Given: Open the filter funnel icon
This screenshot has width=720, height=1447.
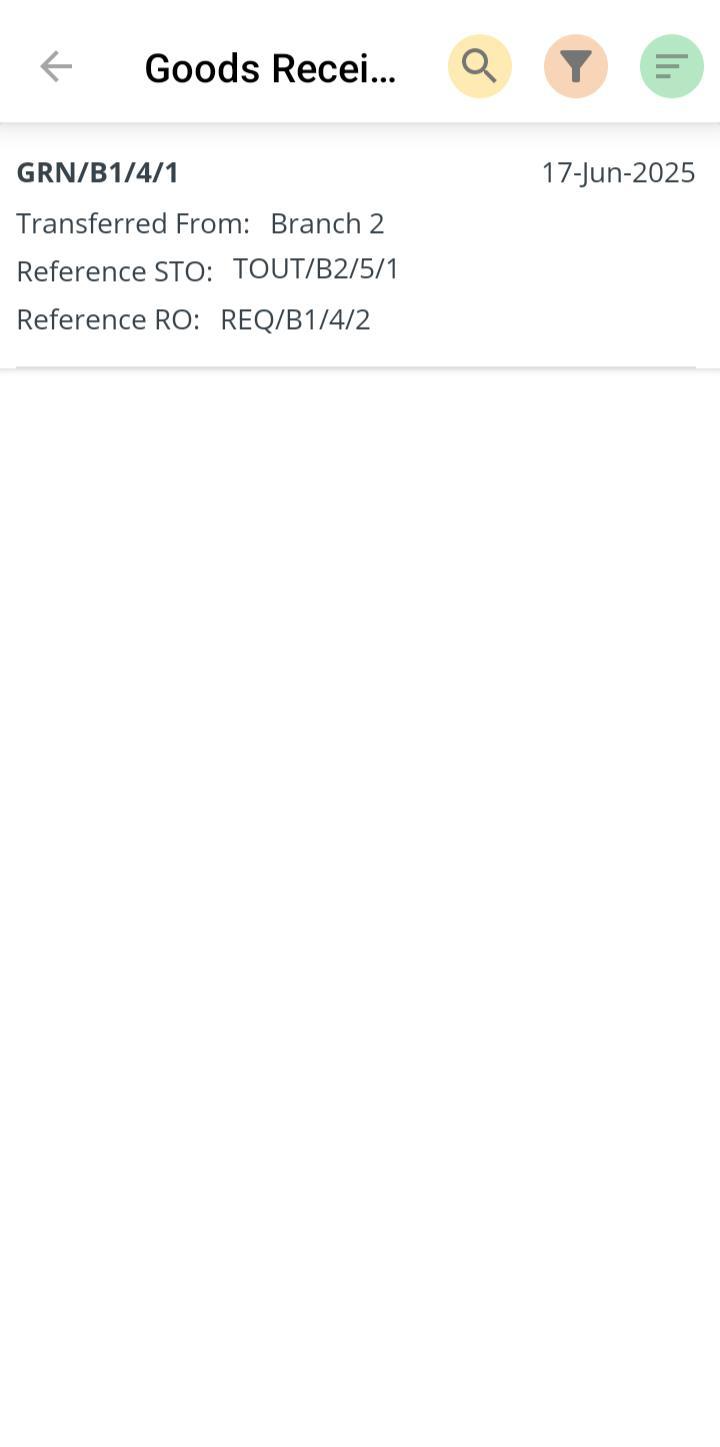Looking at the screenshot, I should pyautogui.click(x=576, y=67).
